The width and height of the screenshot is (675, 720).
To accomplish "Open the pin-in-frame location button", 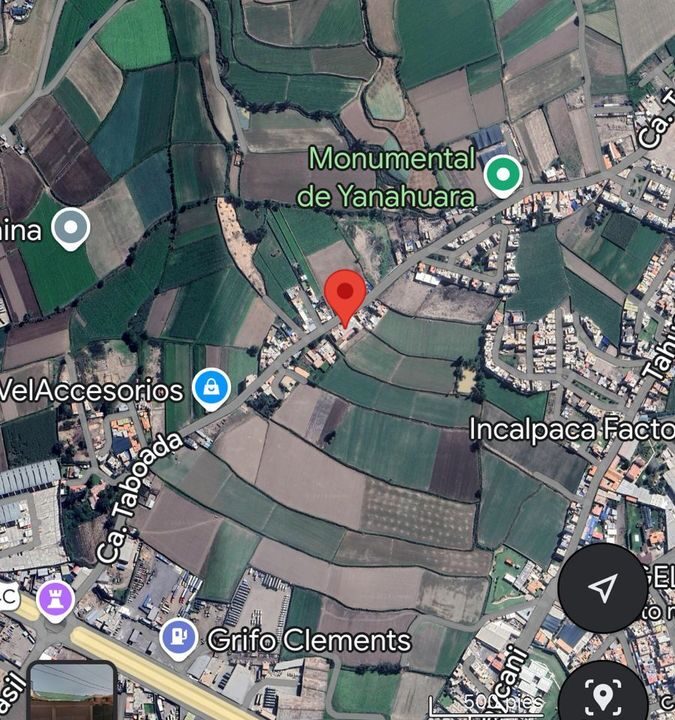I will coord(603,694).
